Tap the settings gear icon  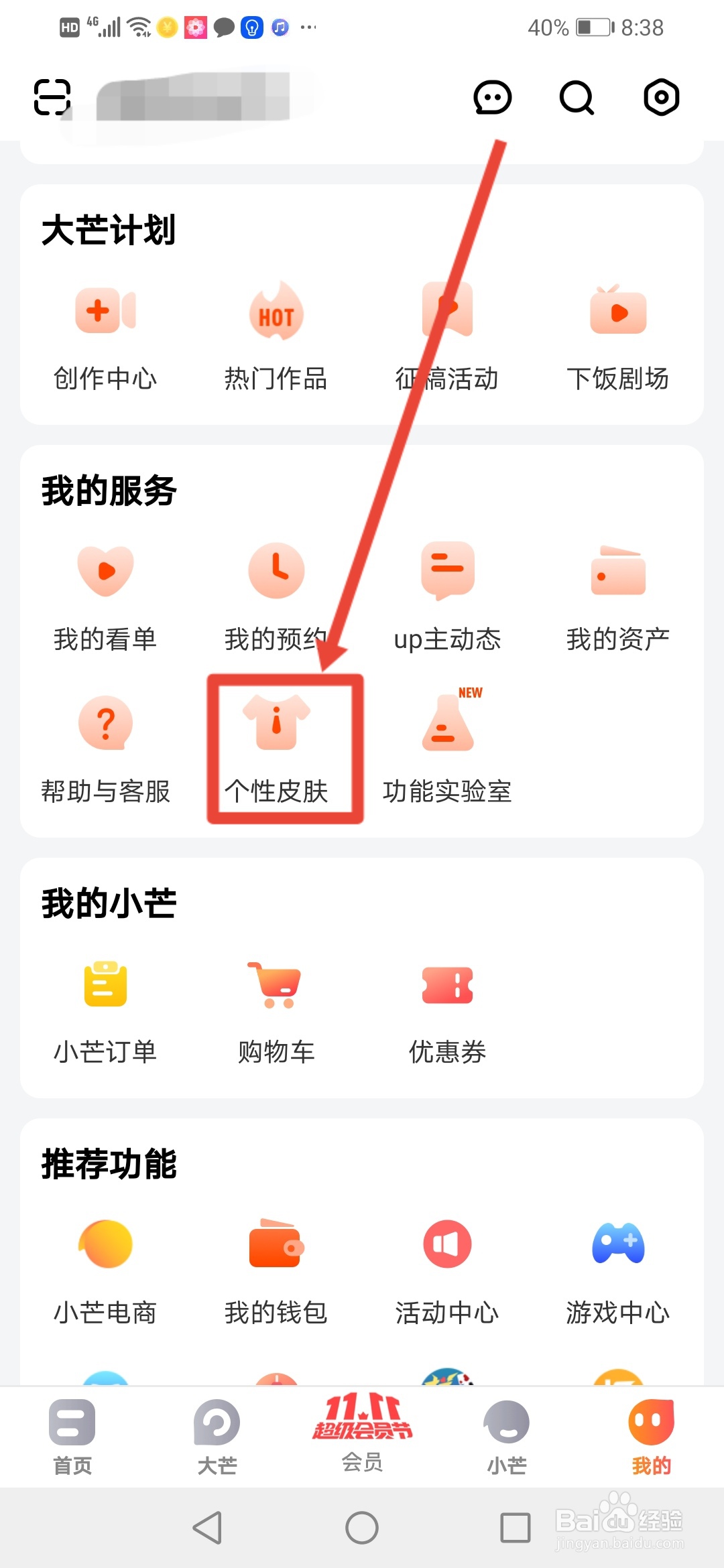click(x=660, y=97)
